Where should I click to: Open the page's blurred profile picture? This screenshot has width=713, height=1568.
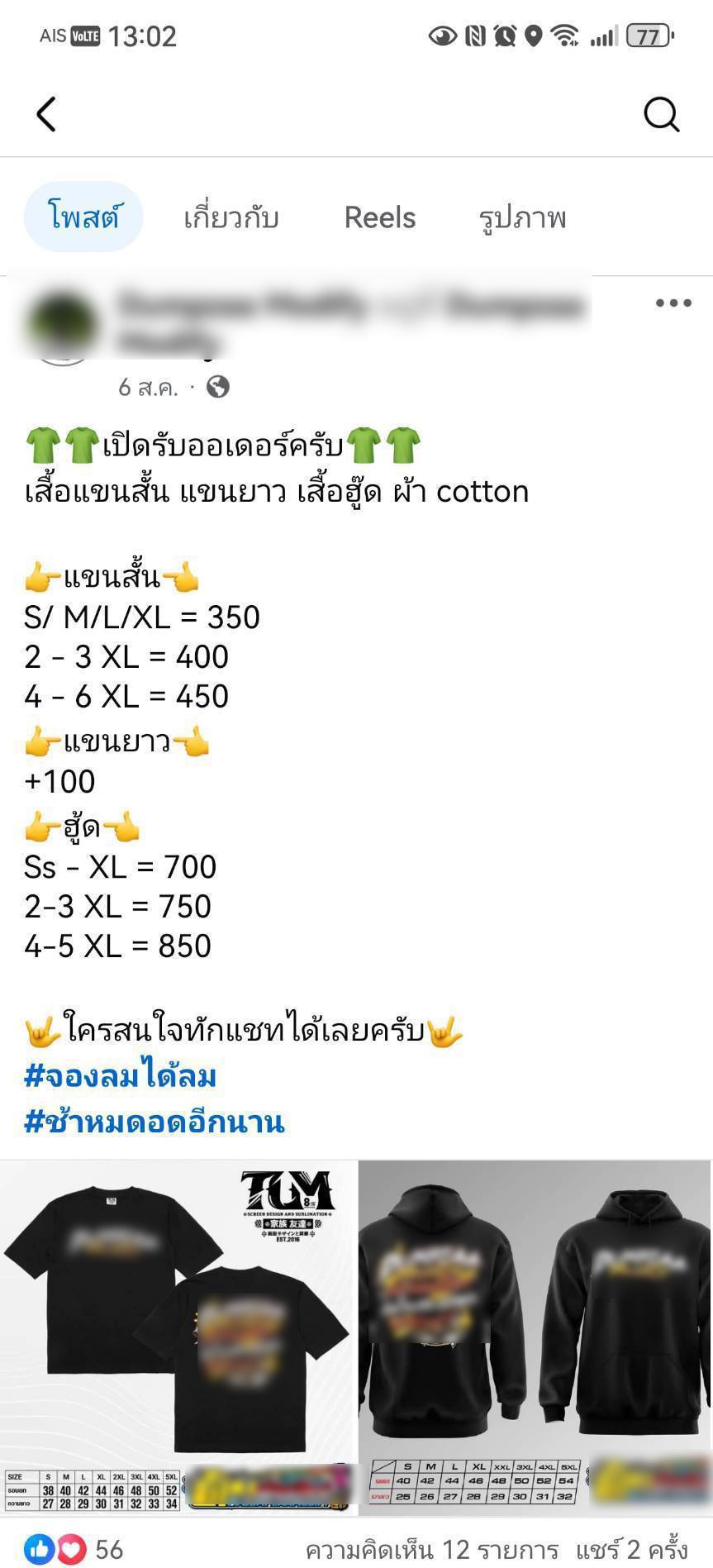coord(63,324)
